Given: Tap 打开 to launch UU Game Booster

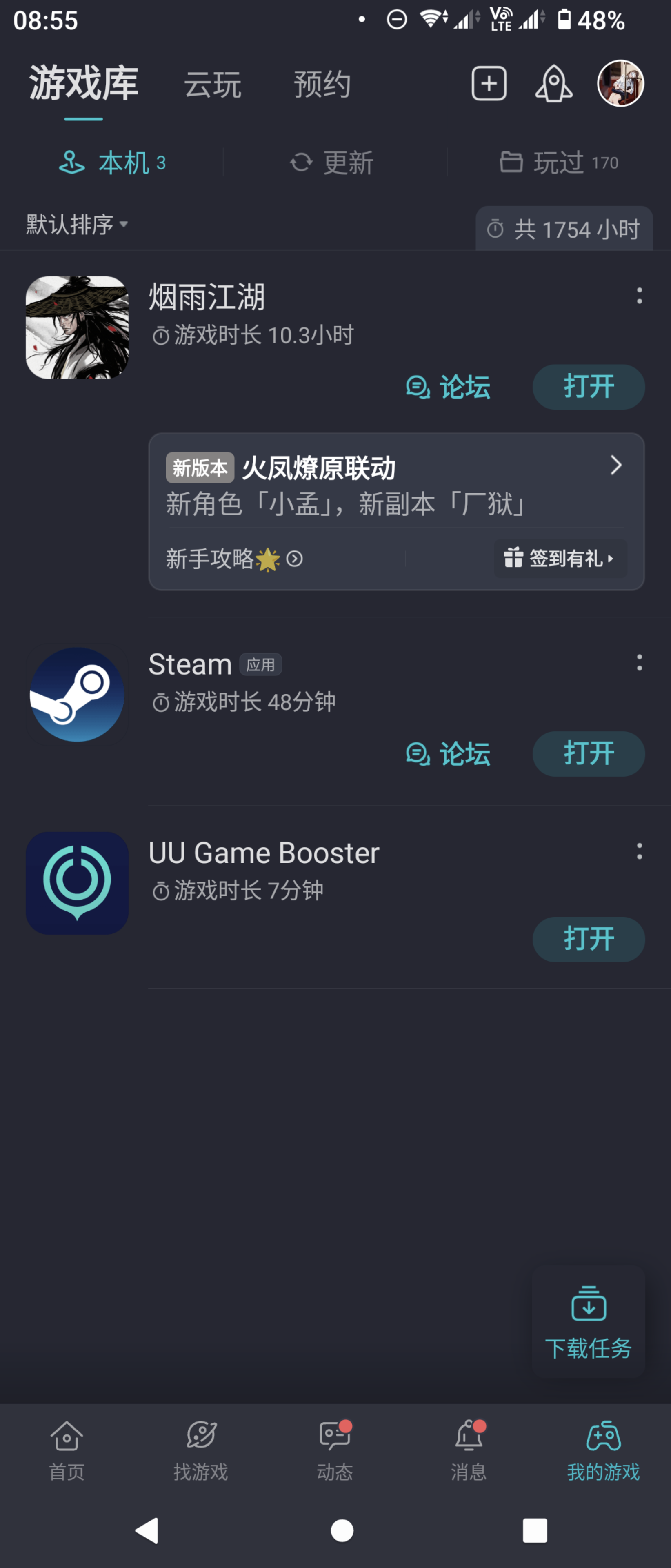Looking at the screenshot, I should (x=588, y=939).
